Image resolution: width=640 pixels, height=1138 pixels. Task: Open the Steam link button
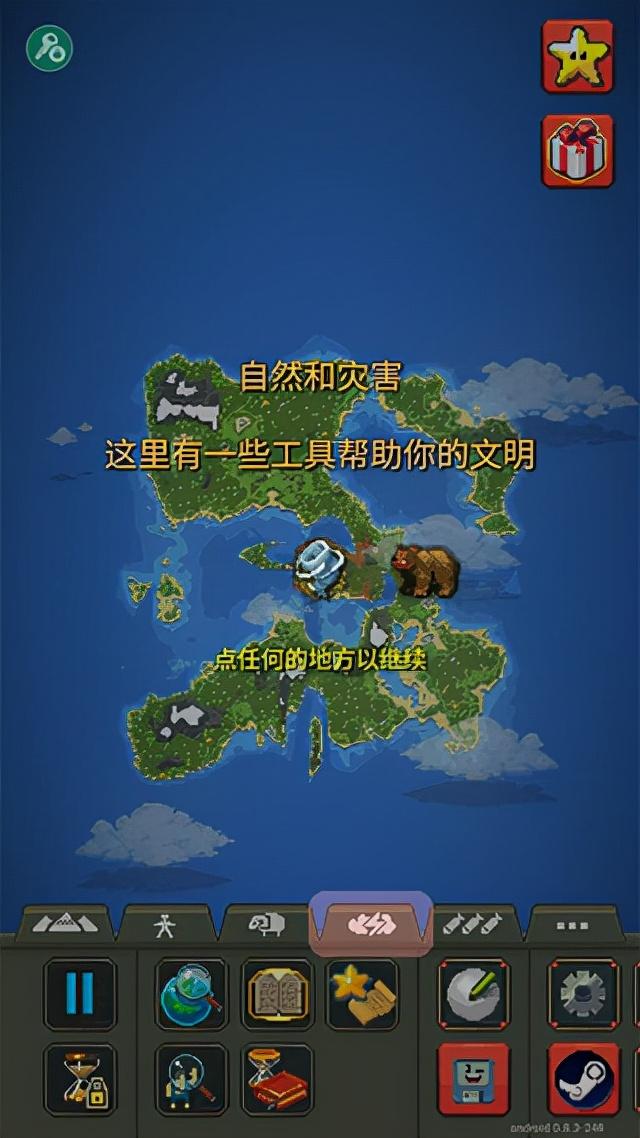click(x=583, y=1079)
